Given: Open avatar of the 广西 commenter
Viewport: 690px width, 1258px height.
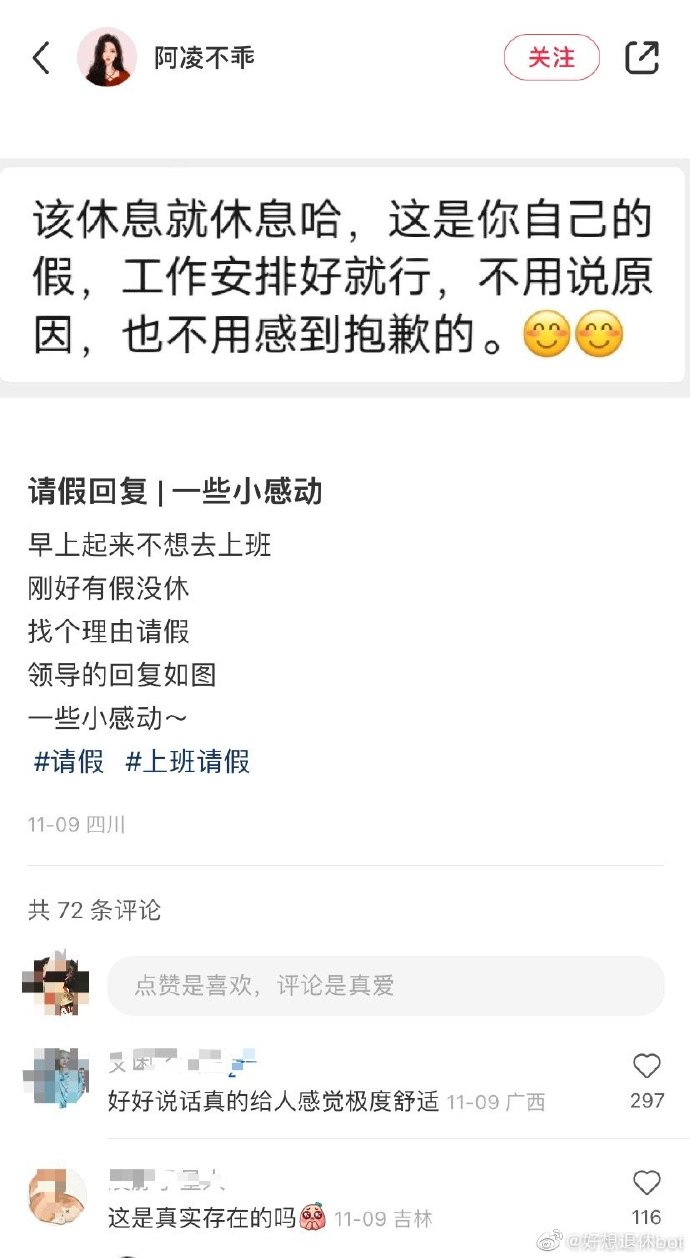Looking at the screenshot, I should tap(55, 1078).
